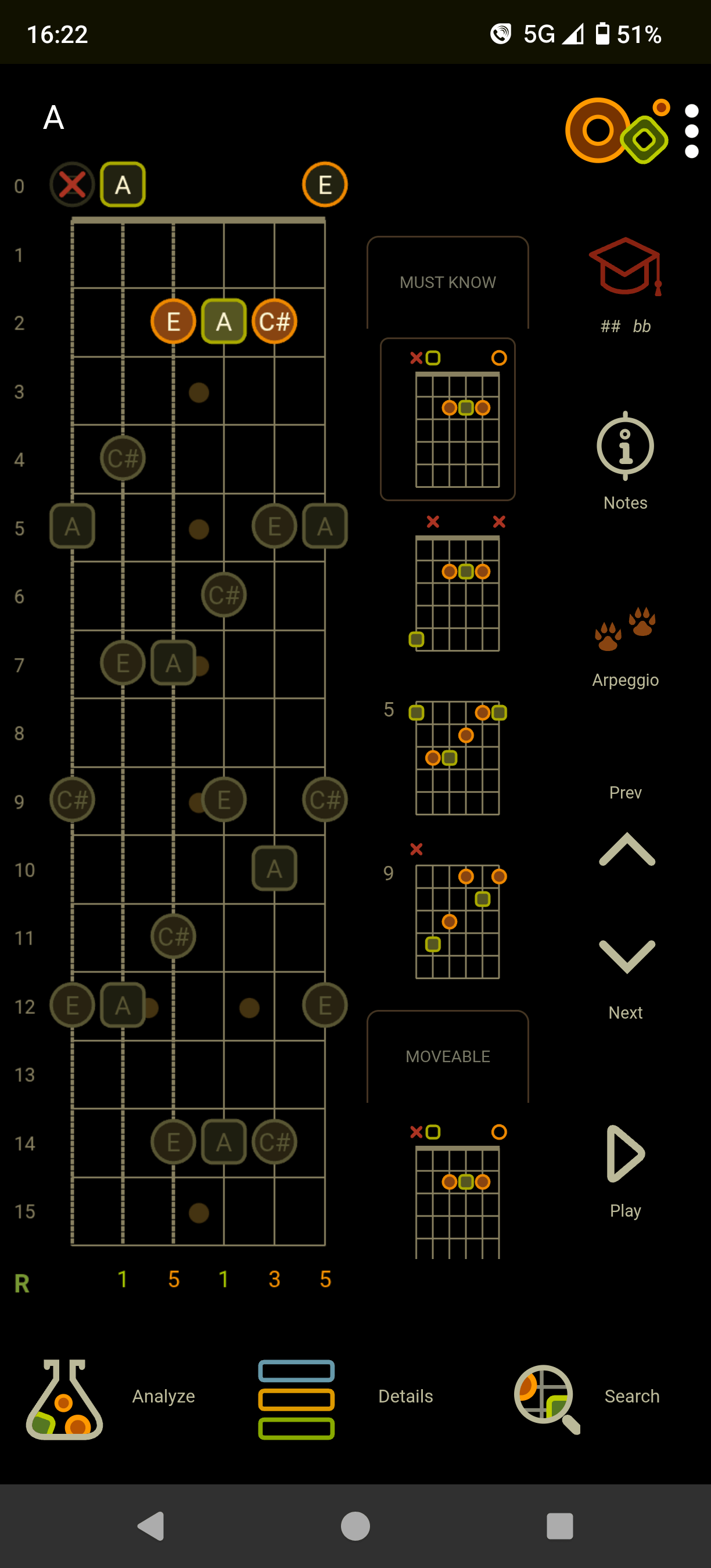Open the chord Search
Image resolution: width=711 pixels, height=1568 pixels.
coord(587,1398)
